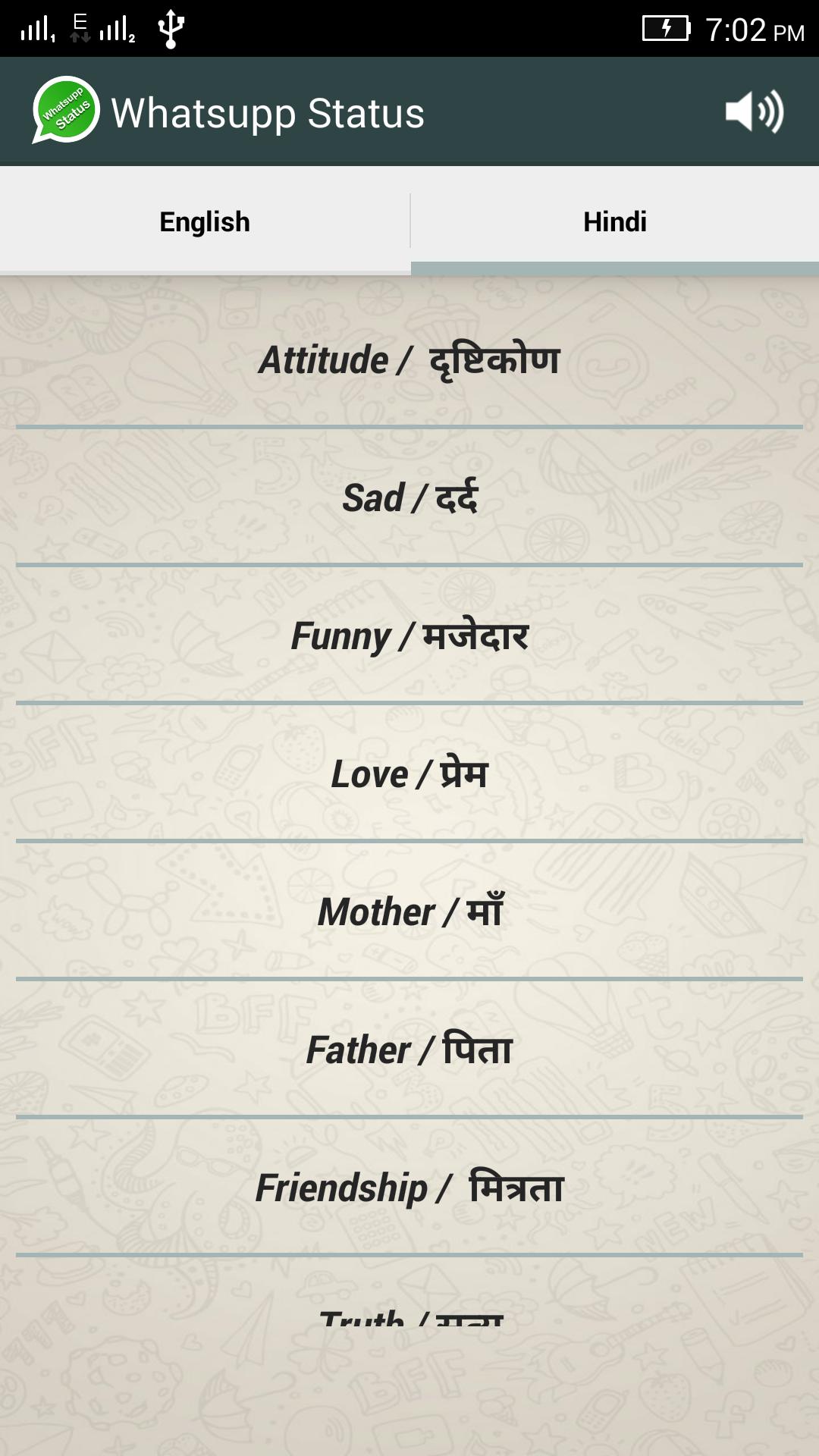819x1456 pixels.
Task: Open the Sad status category
Action: (409, 497)
